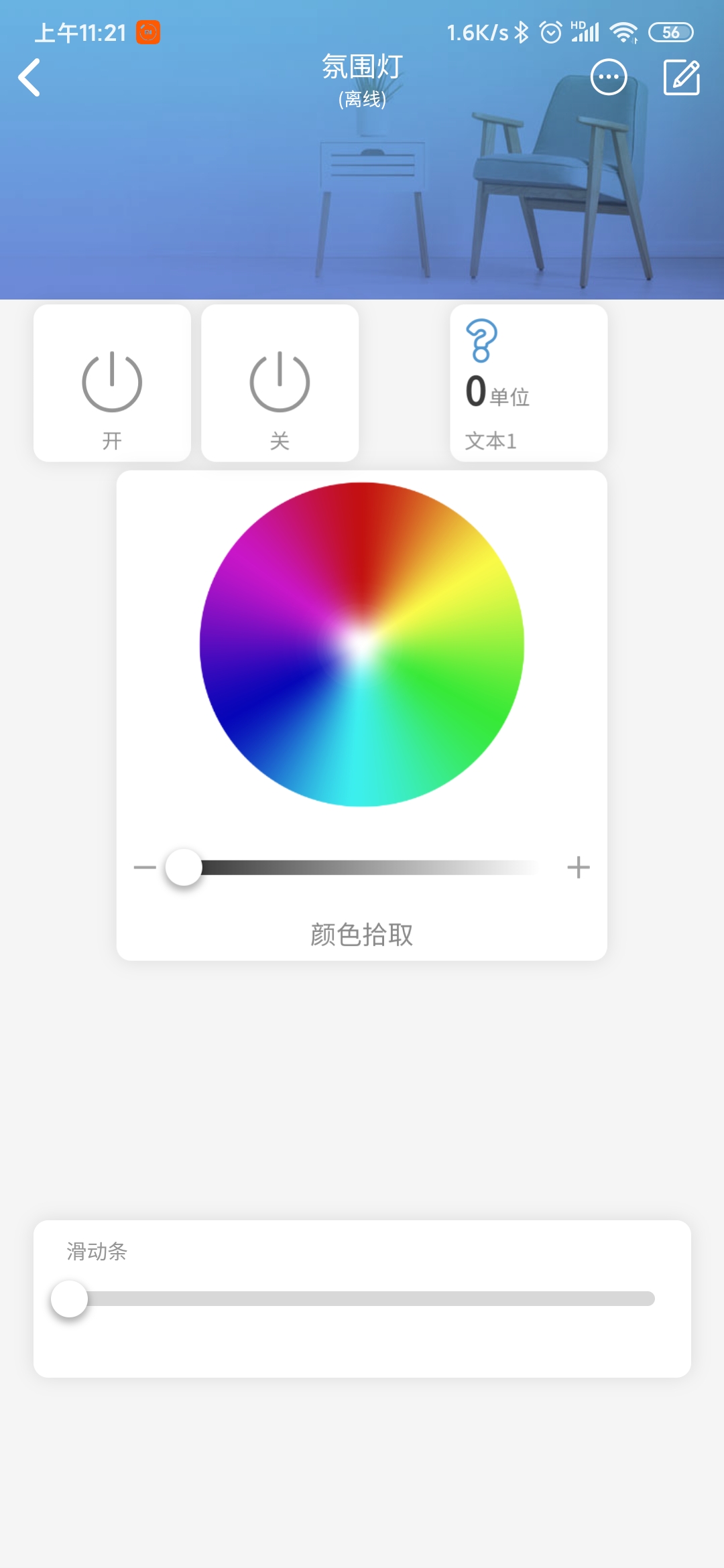Select the 氛围灯 title in the header

pos(361,67)
